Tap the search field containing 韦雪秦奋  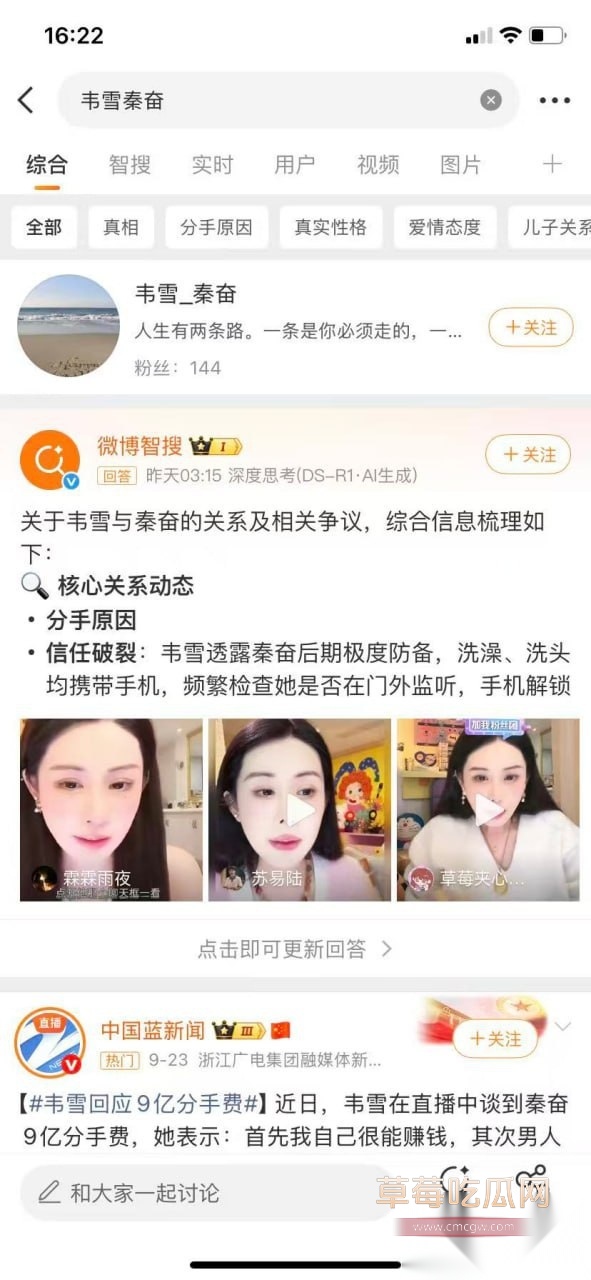click(288, 100)
